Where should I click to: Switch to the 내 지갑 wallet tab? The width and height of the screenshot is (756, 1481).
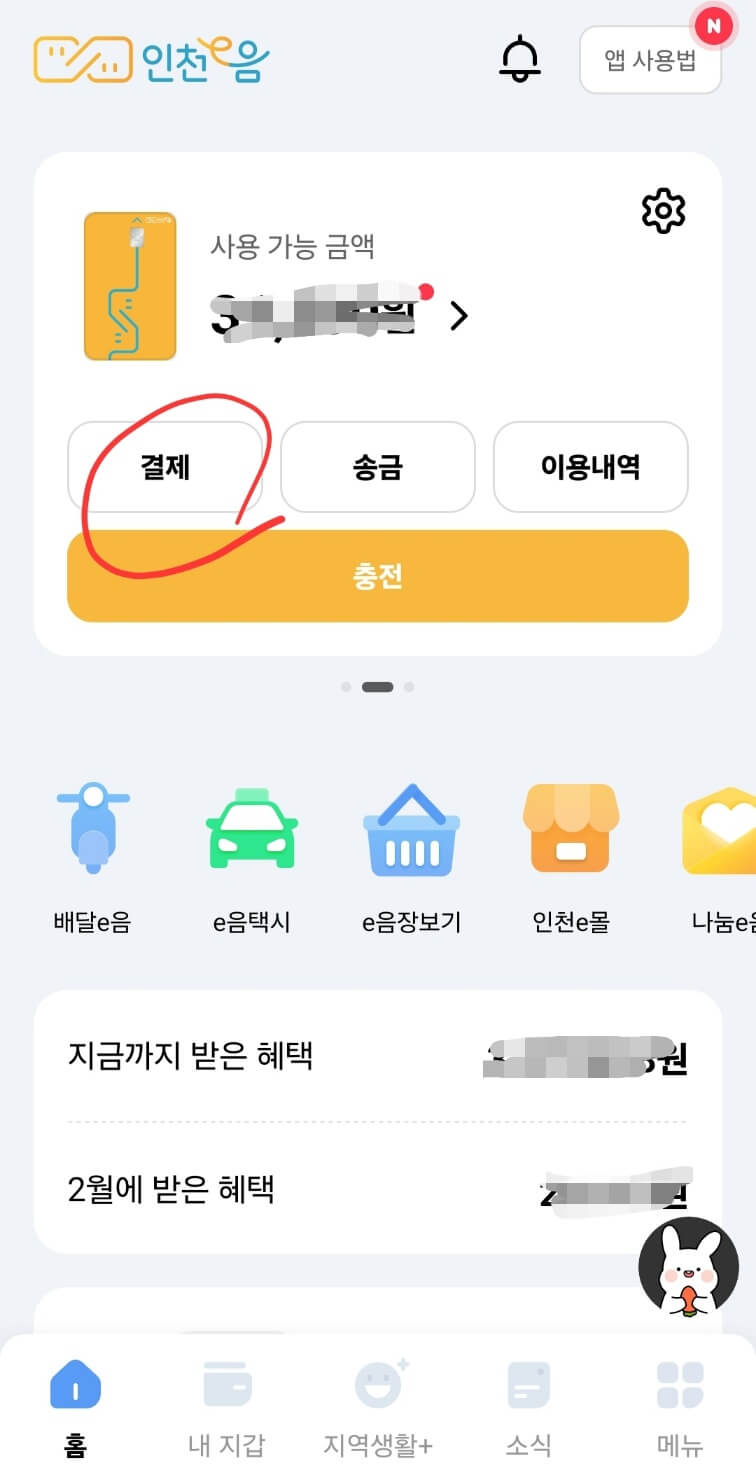pyautogui.click(x=226, y=1400)
